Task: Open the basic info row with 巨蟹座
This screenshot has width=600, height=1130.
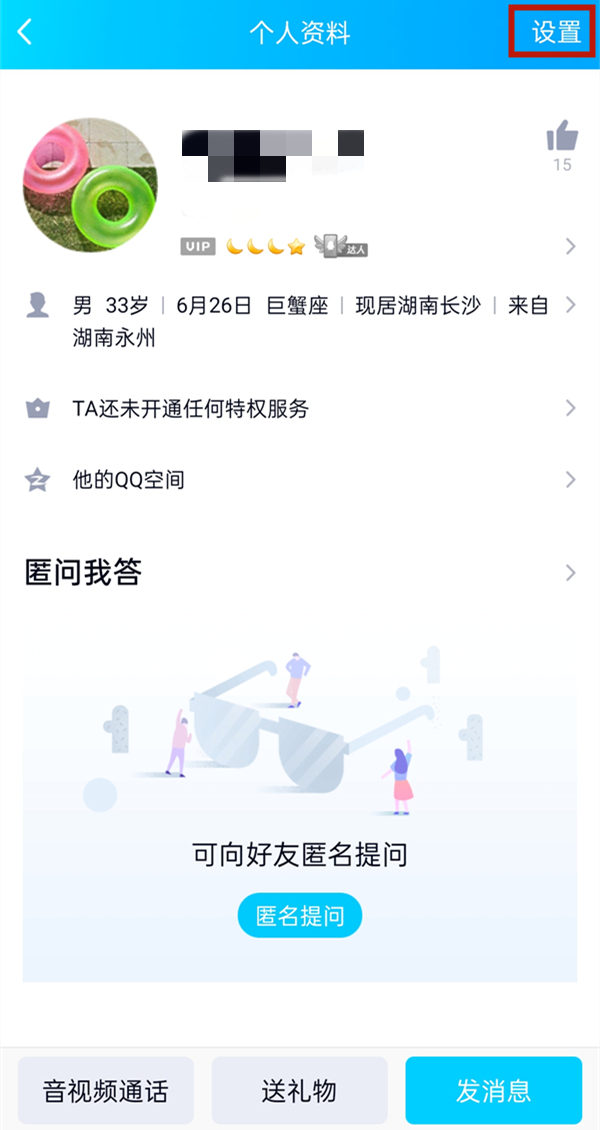Action: pyautogui.click(x=300, y=320)
